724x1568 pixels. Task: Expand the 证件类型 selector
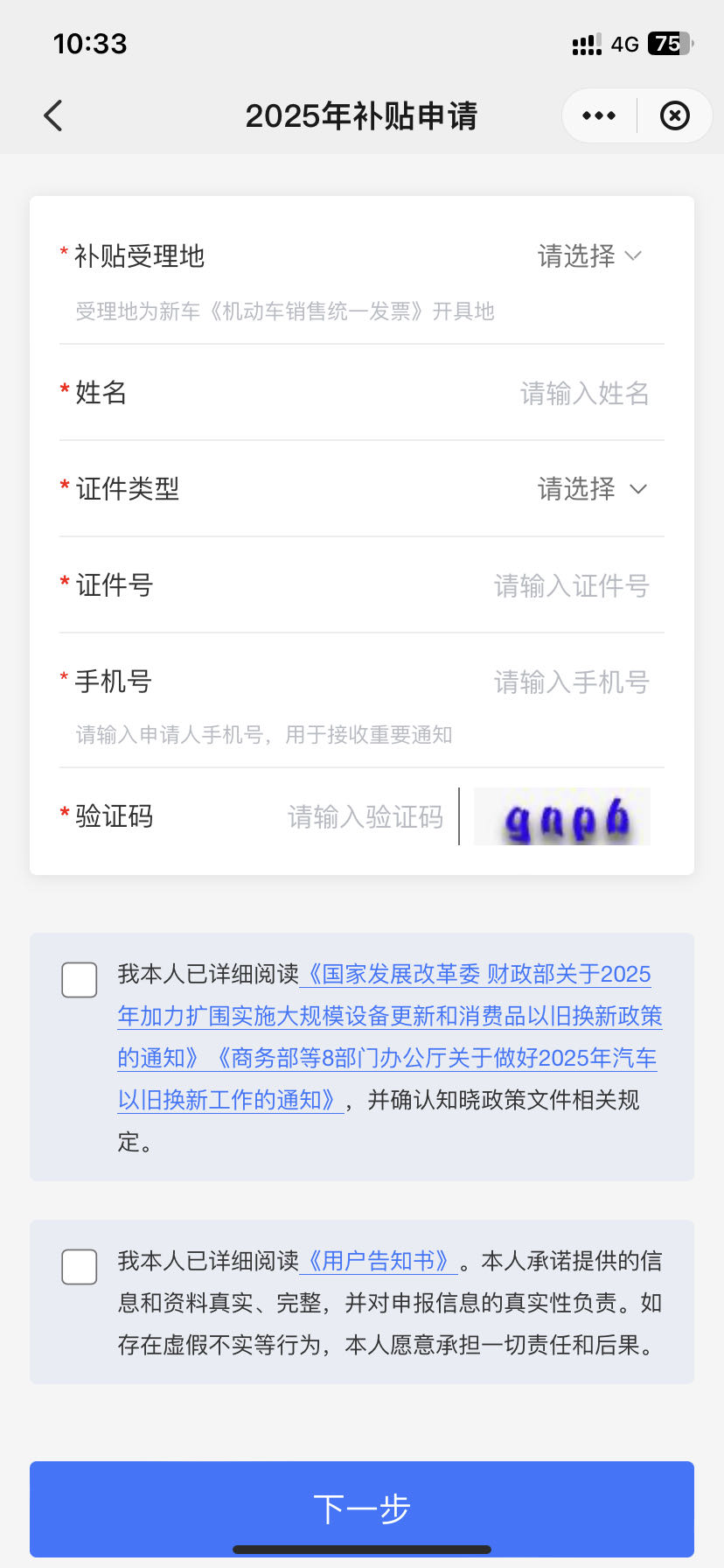coord(592,489)
